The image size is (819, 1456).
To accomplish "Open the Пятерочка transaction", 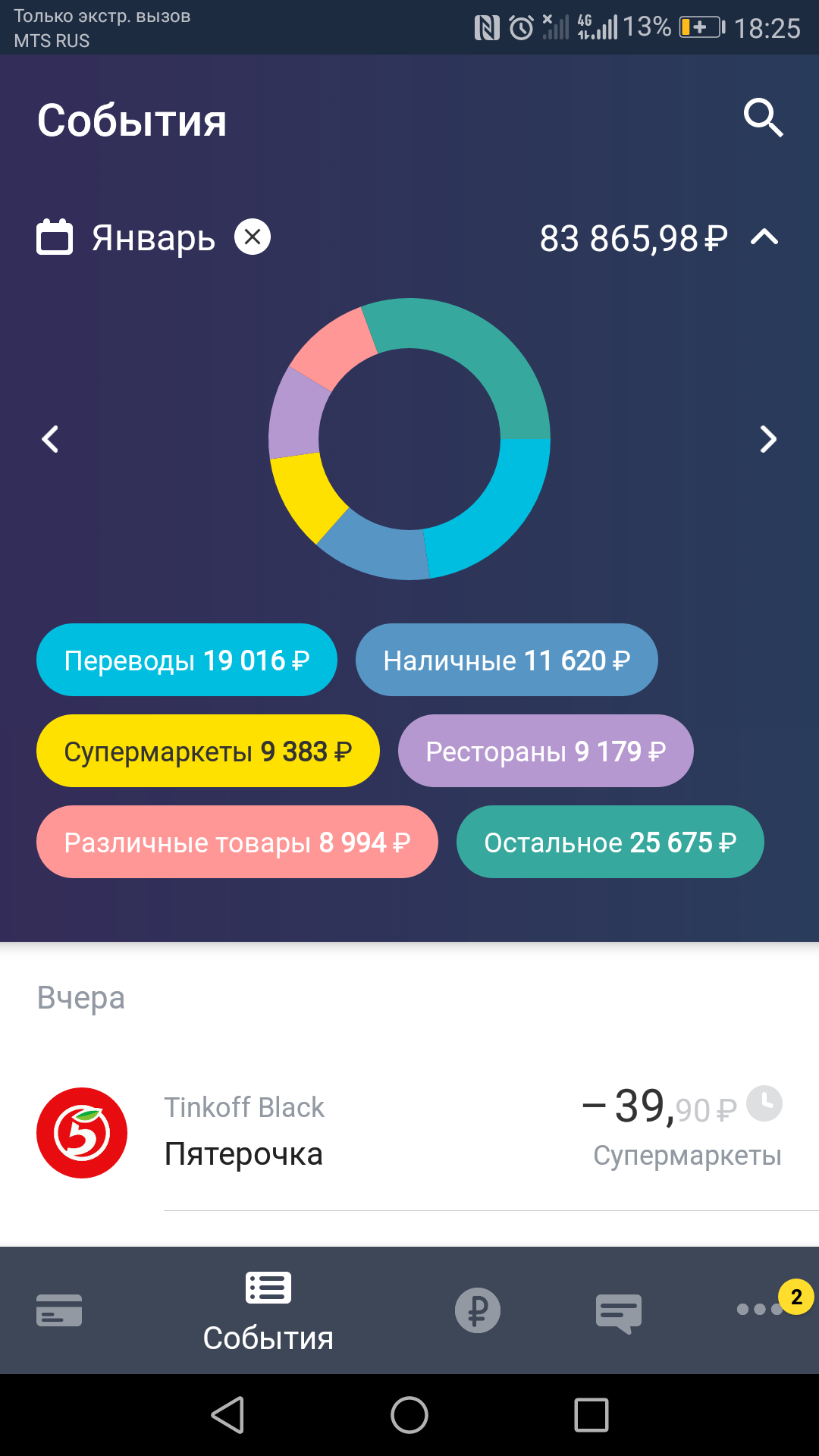I will [409, 1133].
